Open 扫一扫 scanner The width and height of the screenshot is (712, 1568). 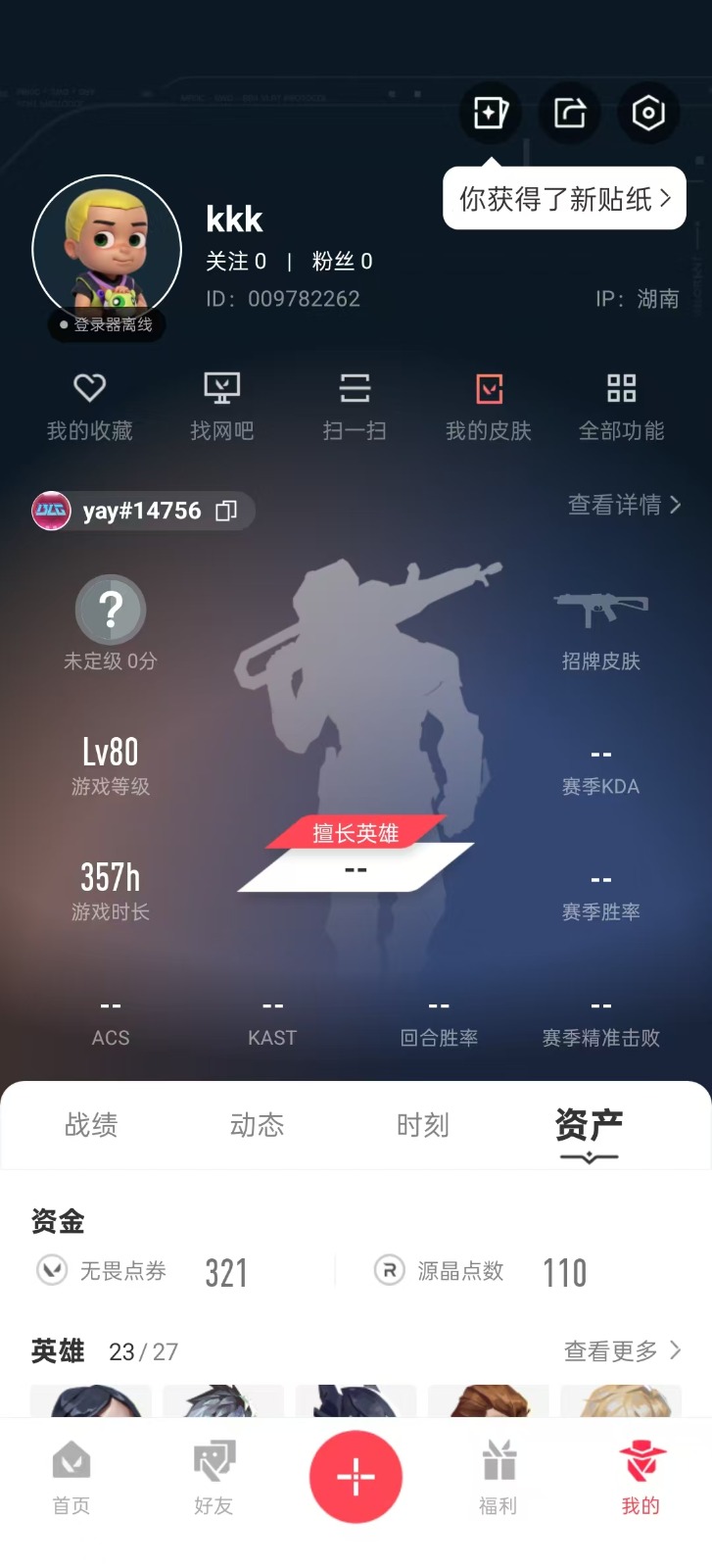355,407
